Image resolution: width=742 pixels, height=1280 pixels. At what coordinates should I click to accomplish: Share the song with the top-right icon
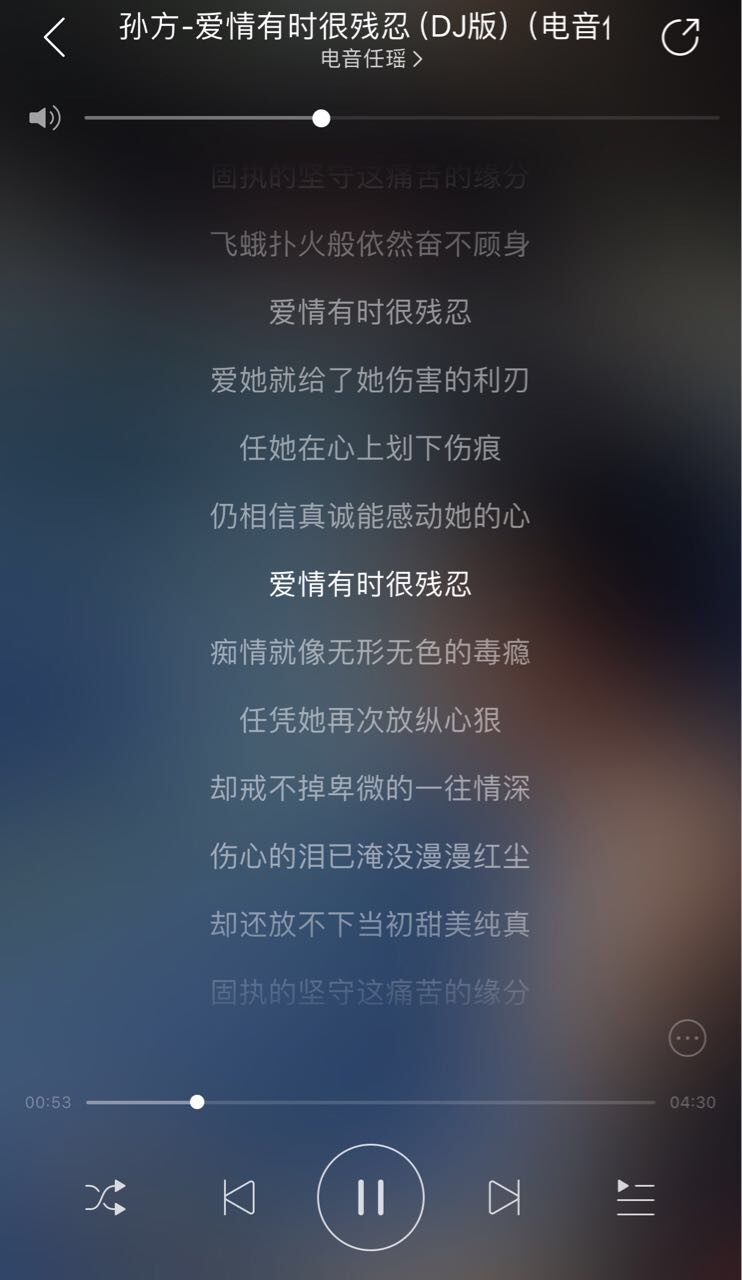tap(681, 37)
